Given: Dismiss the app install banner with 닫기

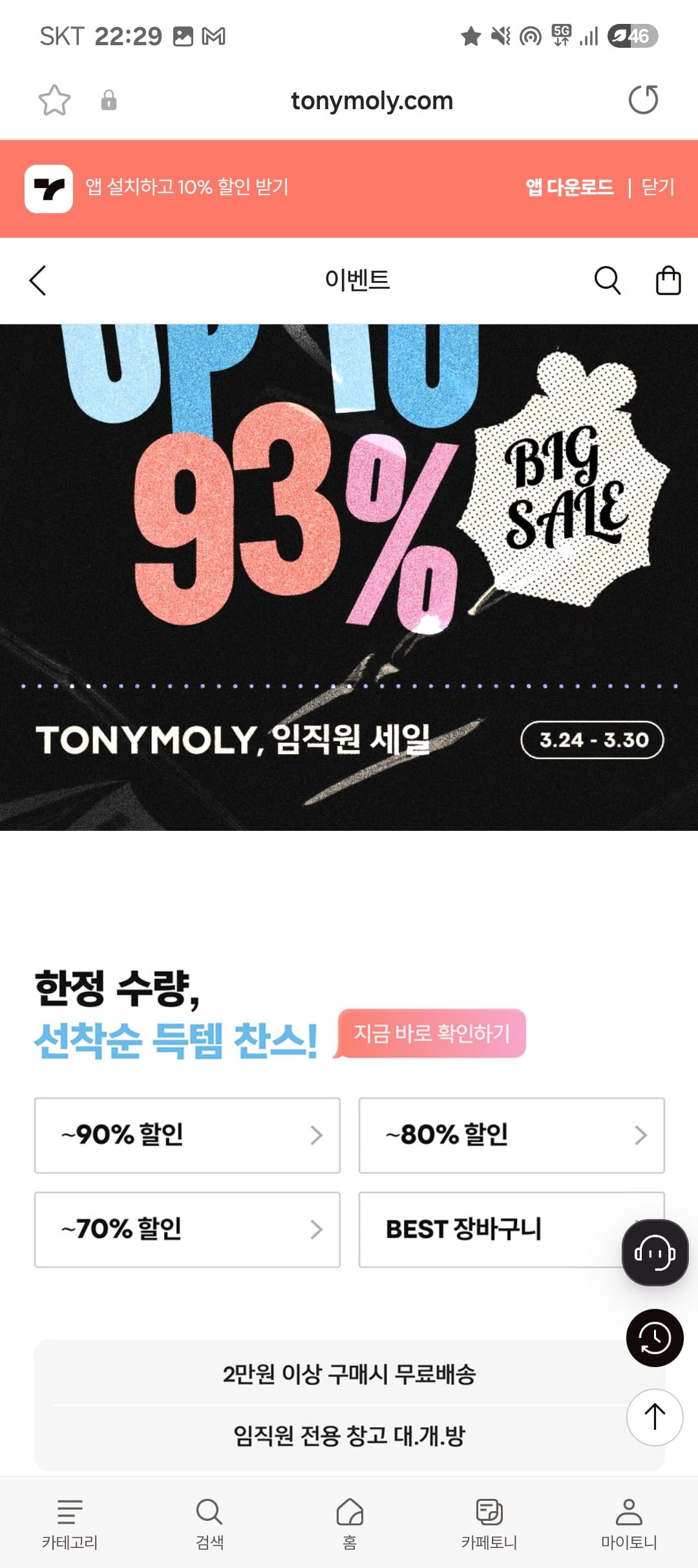Looking at the screenshot, I should [x=657, y=187].
